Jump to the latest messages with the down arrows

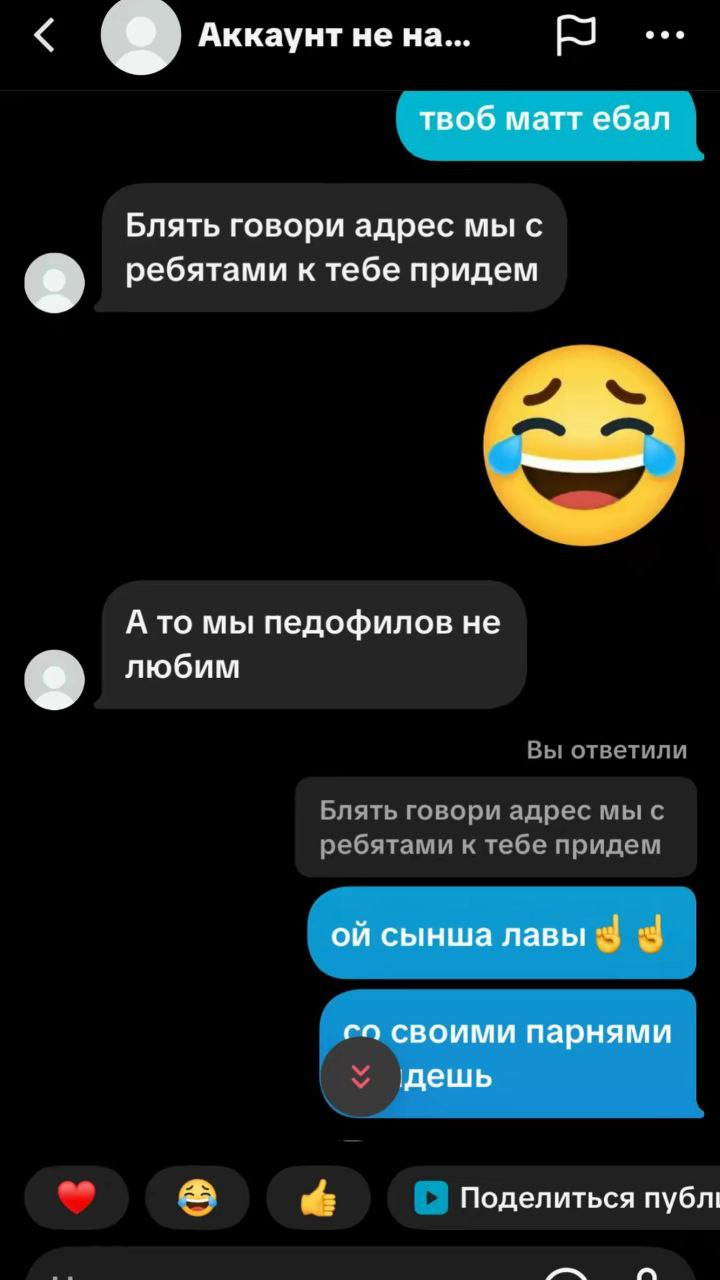360,1076
